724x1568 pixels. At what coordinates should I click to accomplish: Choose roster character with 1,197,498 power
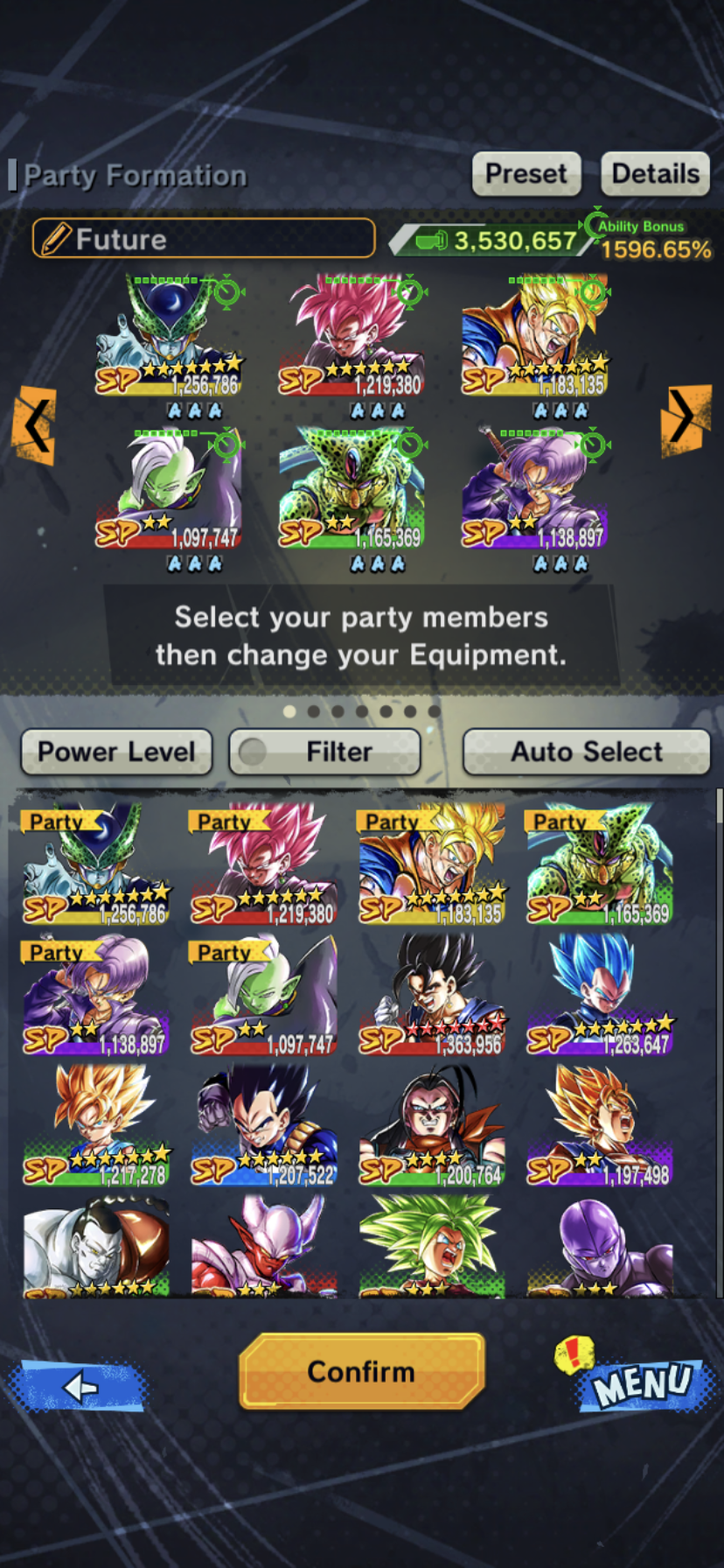[600, 1125]
